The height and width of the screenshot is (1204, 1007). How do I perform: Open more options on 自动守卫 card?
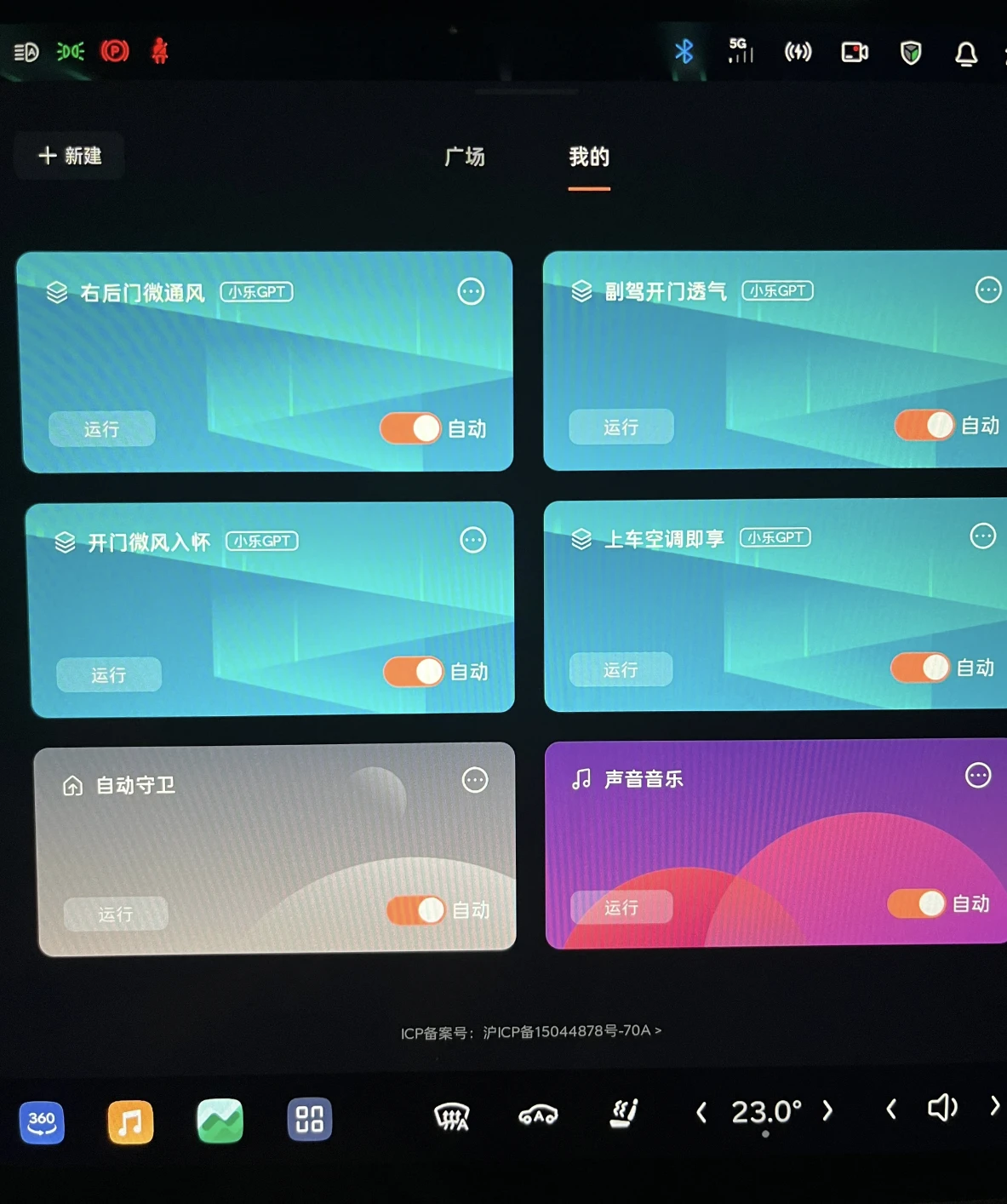[475, 780]
